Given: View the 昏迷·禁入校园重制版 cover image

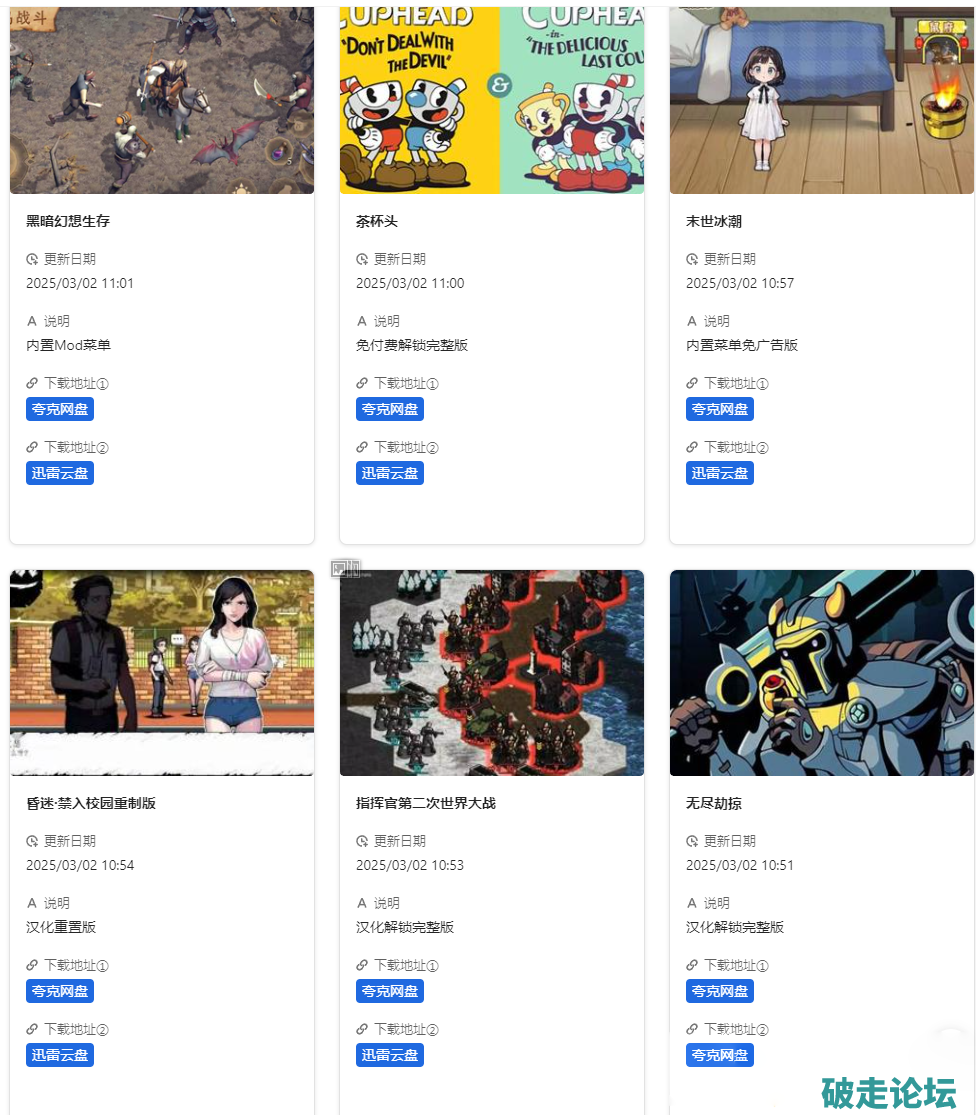Looking at the screenshot, I should [162, 673].
